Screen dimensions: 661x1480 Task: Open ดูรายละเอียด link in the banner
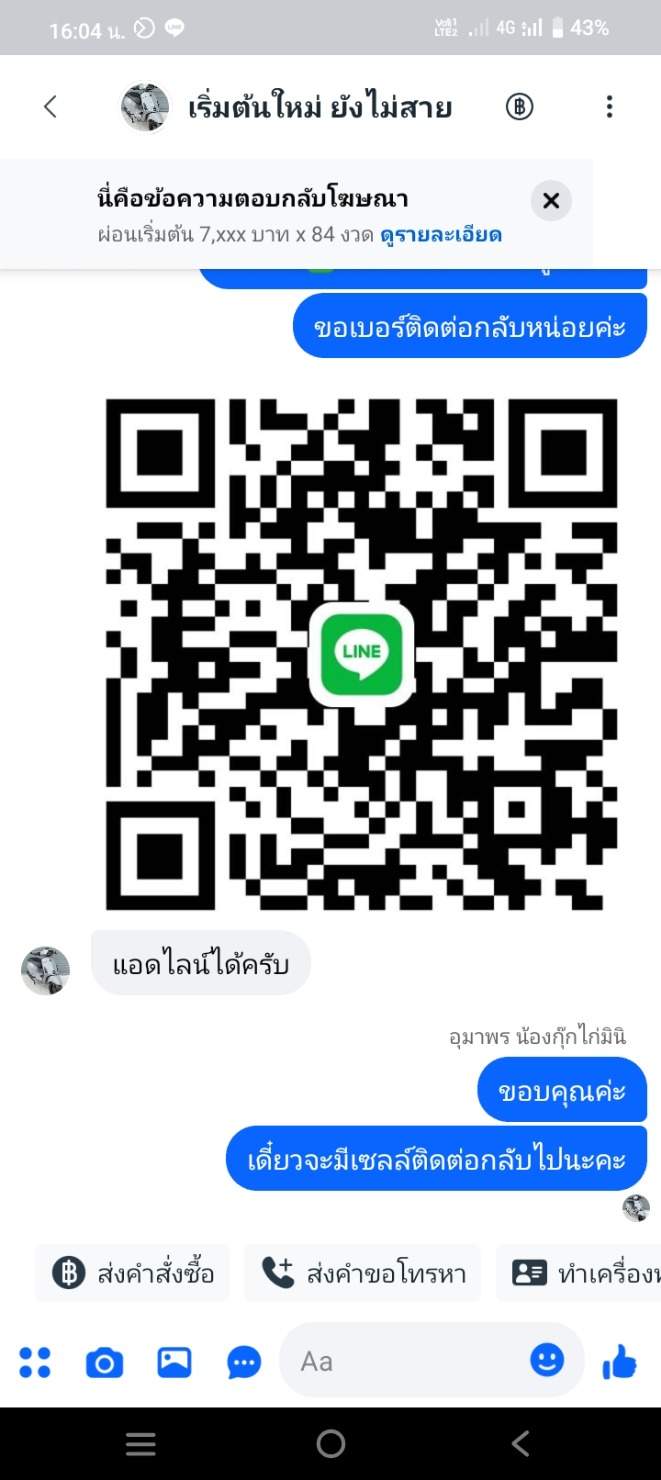[x=441, y=235]
